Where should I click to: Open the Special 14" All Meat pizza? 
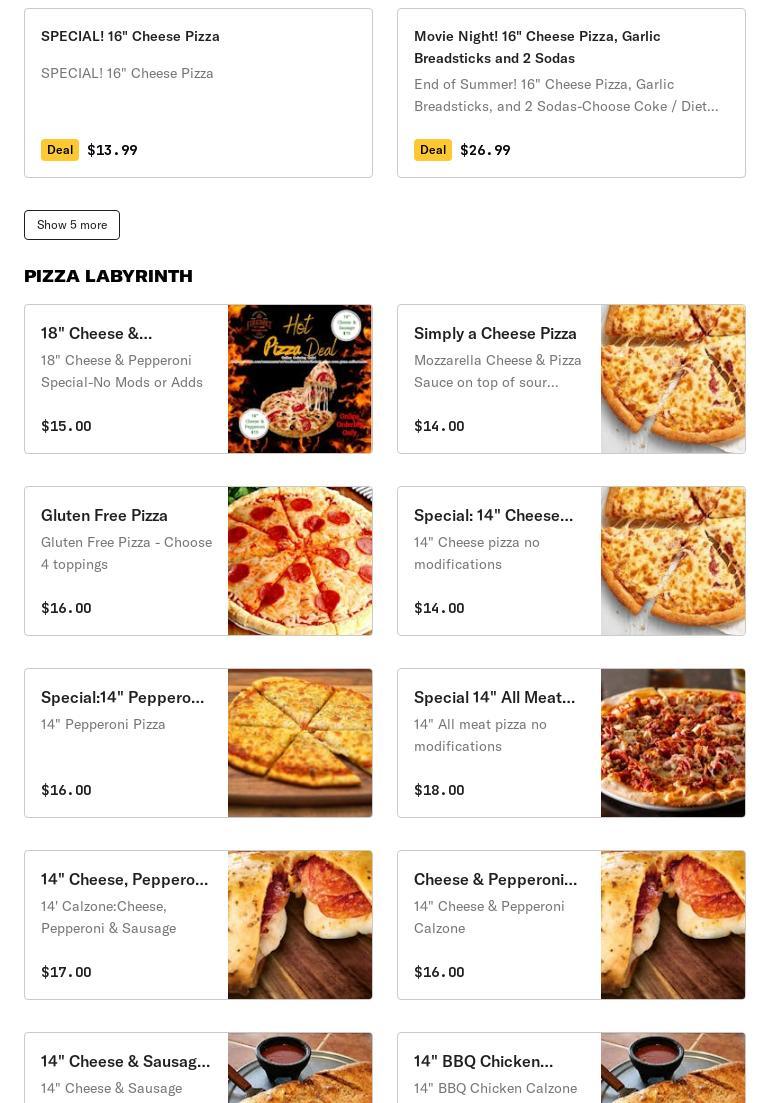pyautogui.click(x=571, y=743)
